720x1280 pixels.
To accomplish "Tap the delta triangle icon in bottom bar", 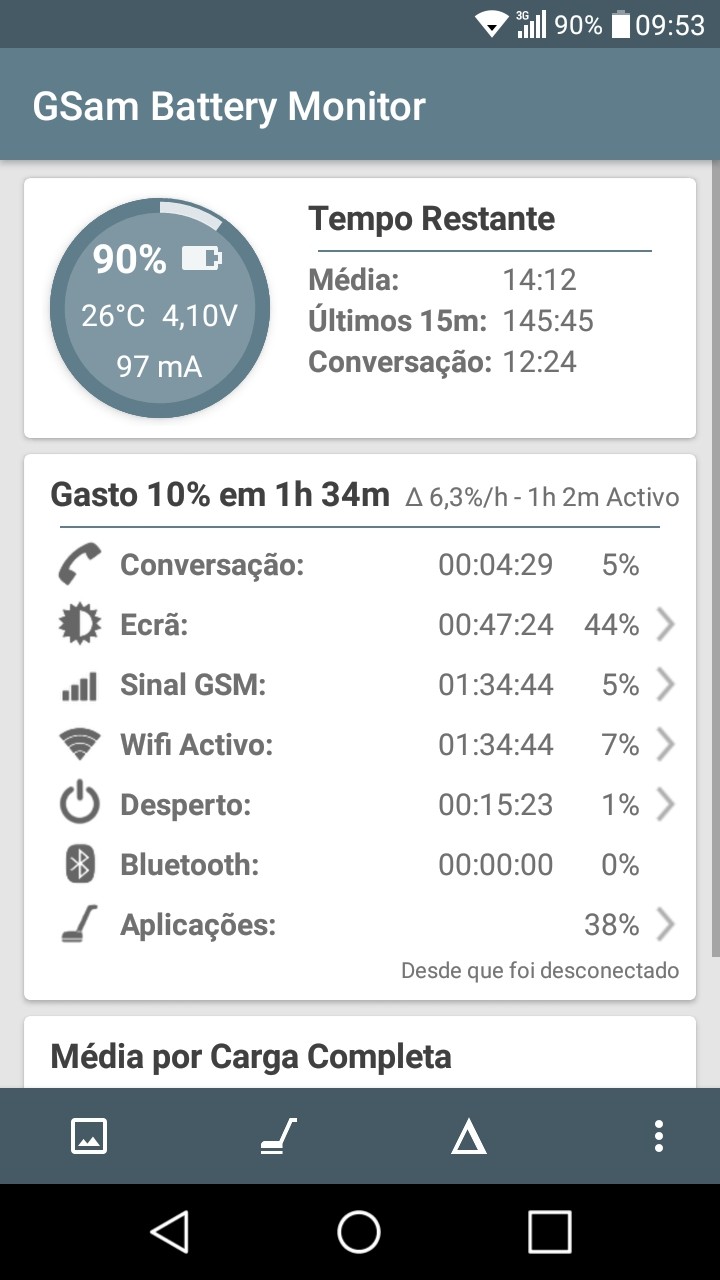I will (468, 1137).
